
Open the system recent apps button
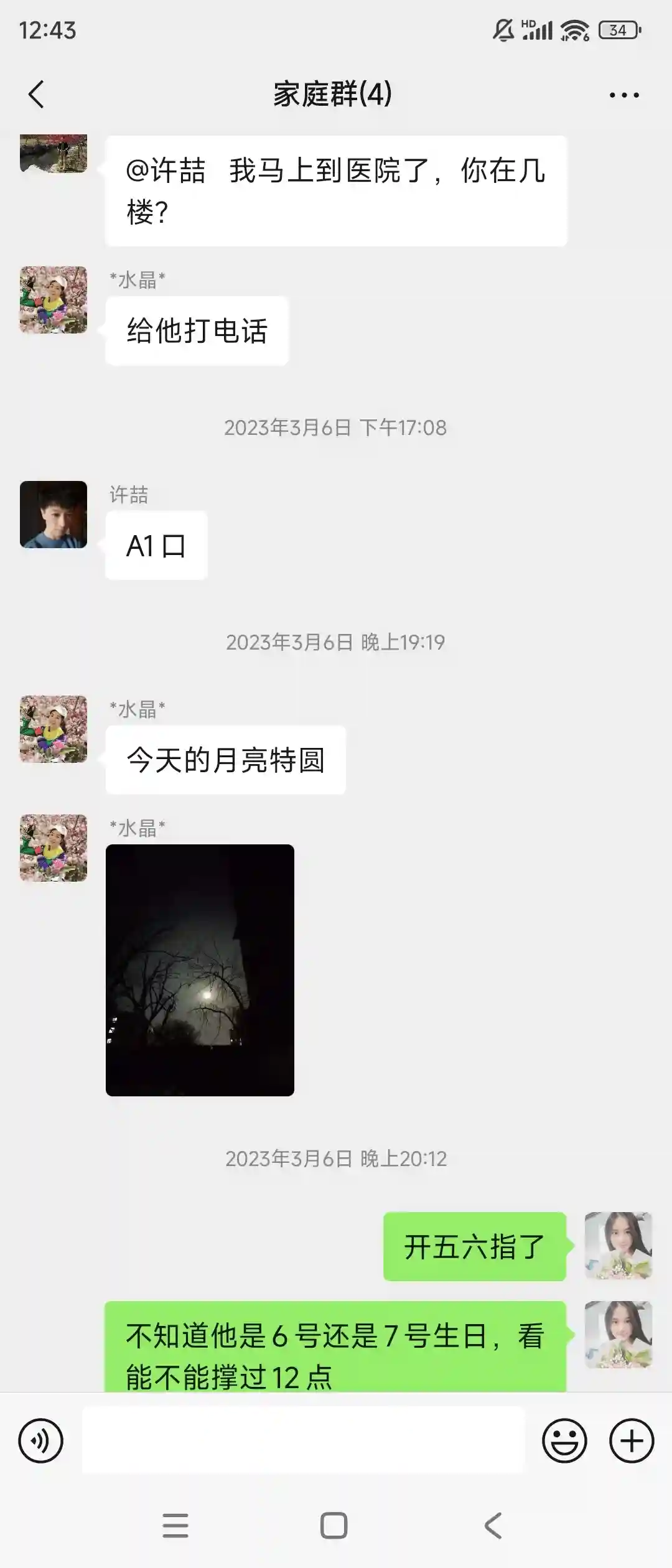(x=175, y=1526)
